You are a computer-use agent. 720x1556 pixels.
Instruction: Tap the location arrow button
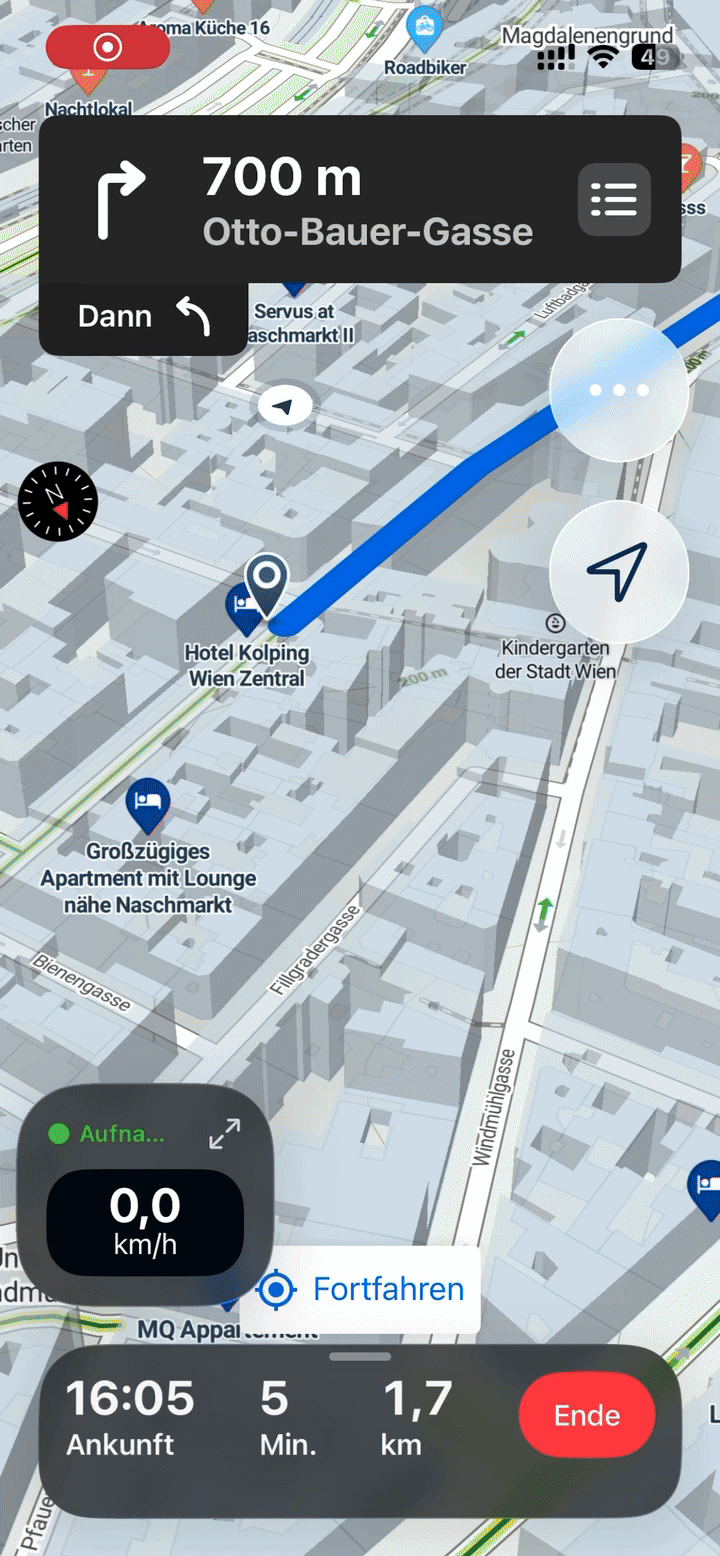[619, 572]
